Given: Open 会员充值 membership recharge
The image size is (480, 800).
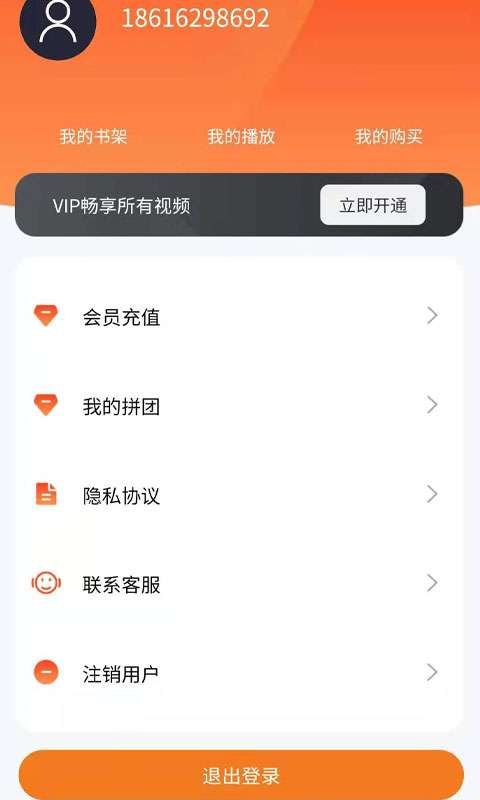Looking at the screenshot, I should click(x=239, y=316).
